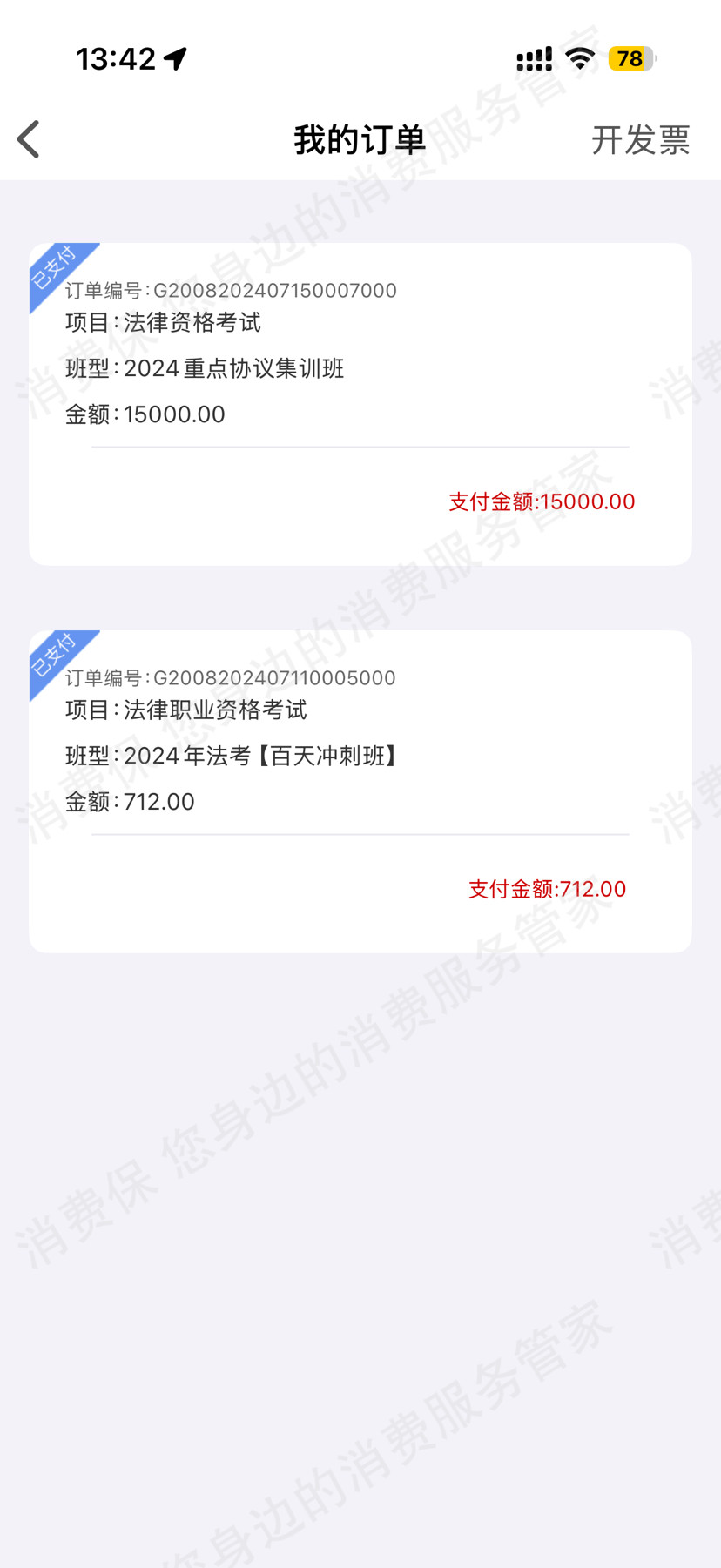
Task: Select the second order's 支付金额:712.00 text
Action: tap(547, 889)
